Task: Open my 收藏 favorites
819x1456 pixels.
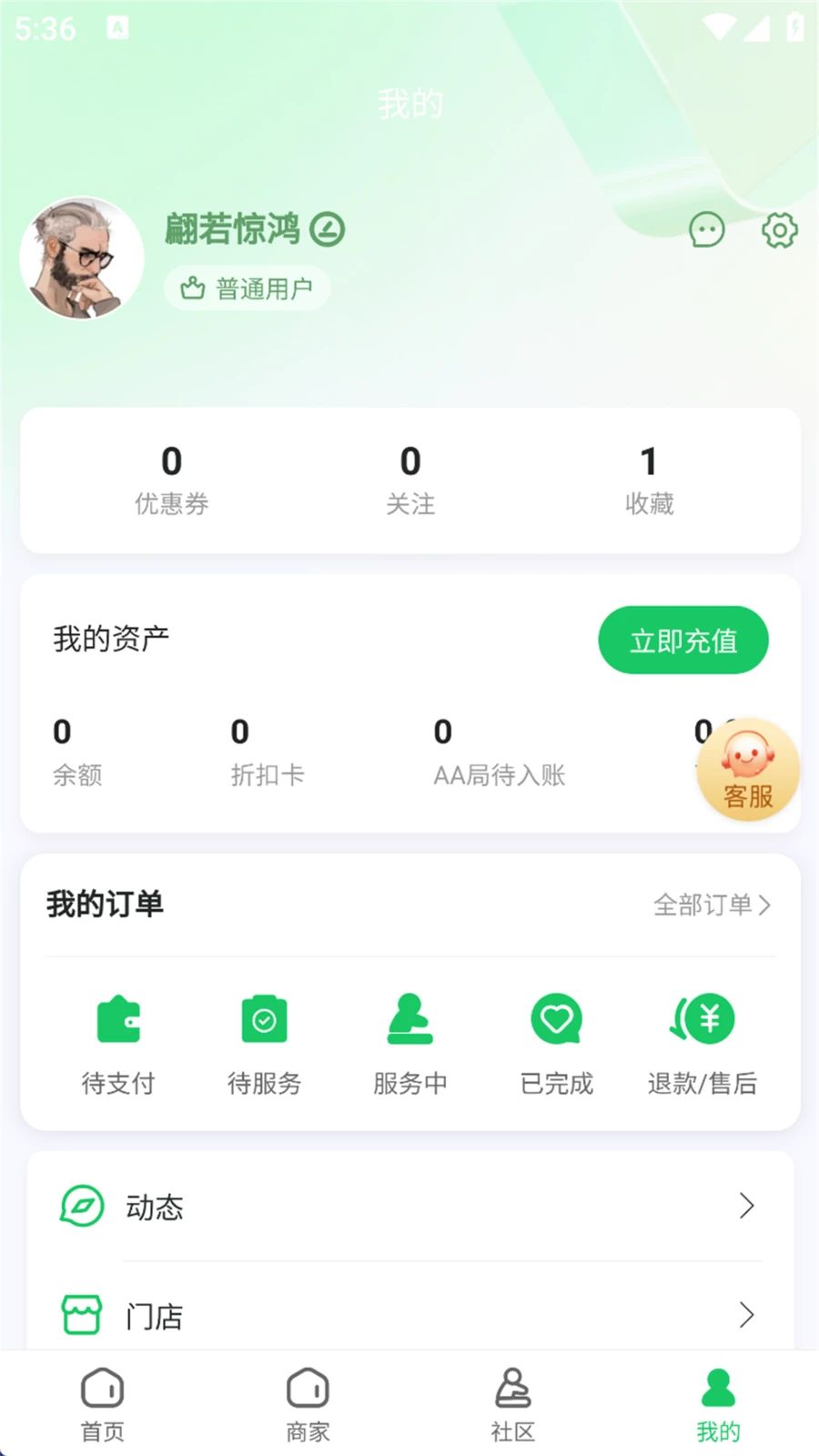Action: 649,480
